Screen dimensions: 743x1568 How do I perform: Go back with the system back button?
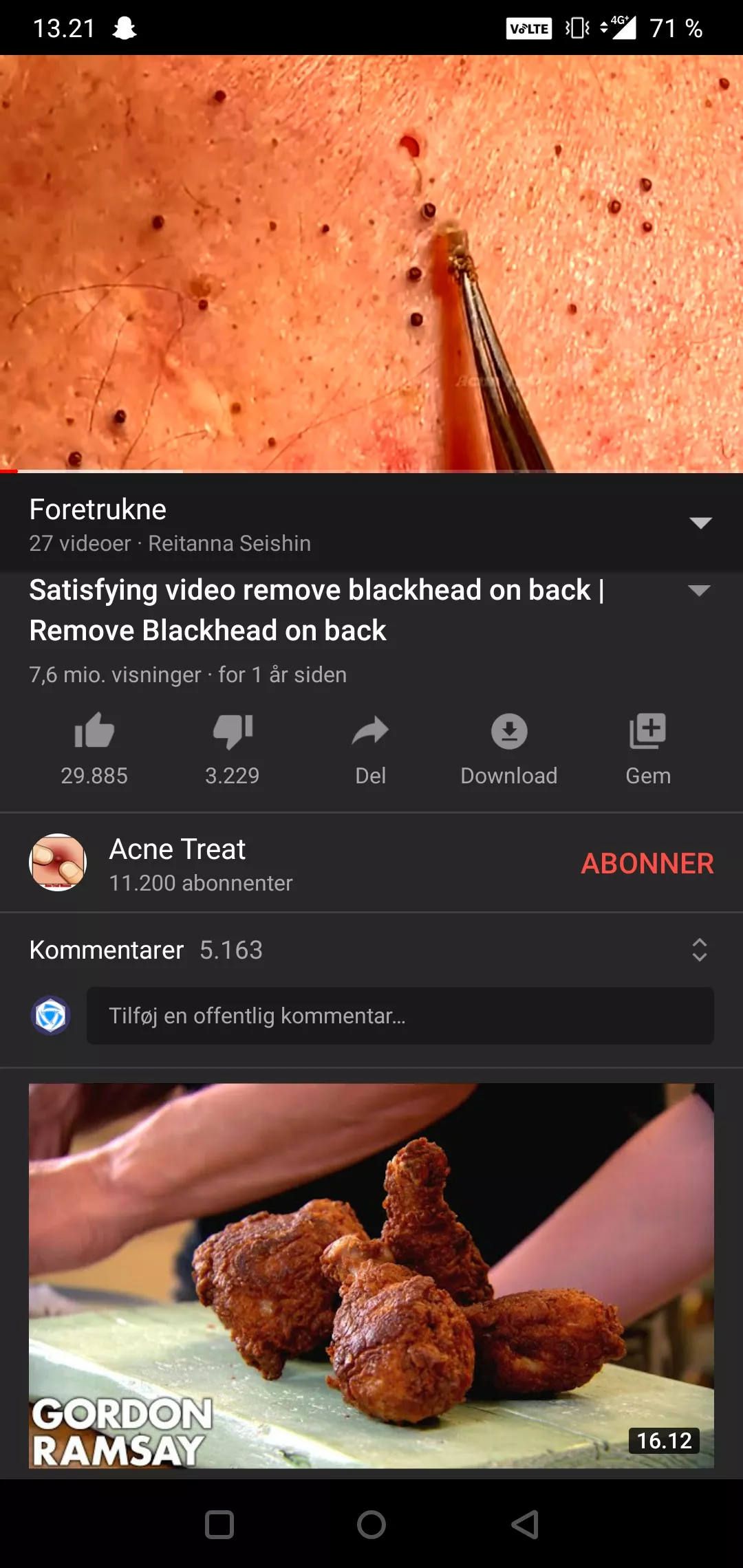pyautogui.click(x=525, y=1525)
